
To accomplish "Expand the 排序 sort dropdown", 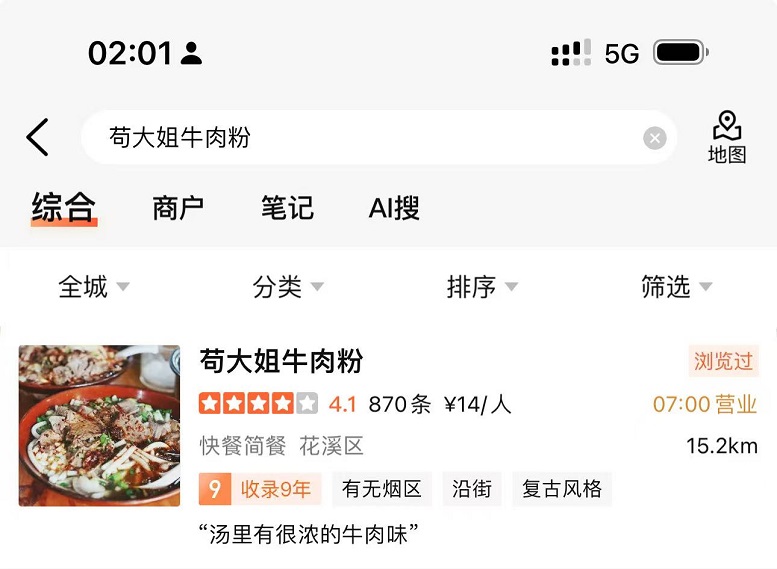I will pos(482,287).
